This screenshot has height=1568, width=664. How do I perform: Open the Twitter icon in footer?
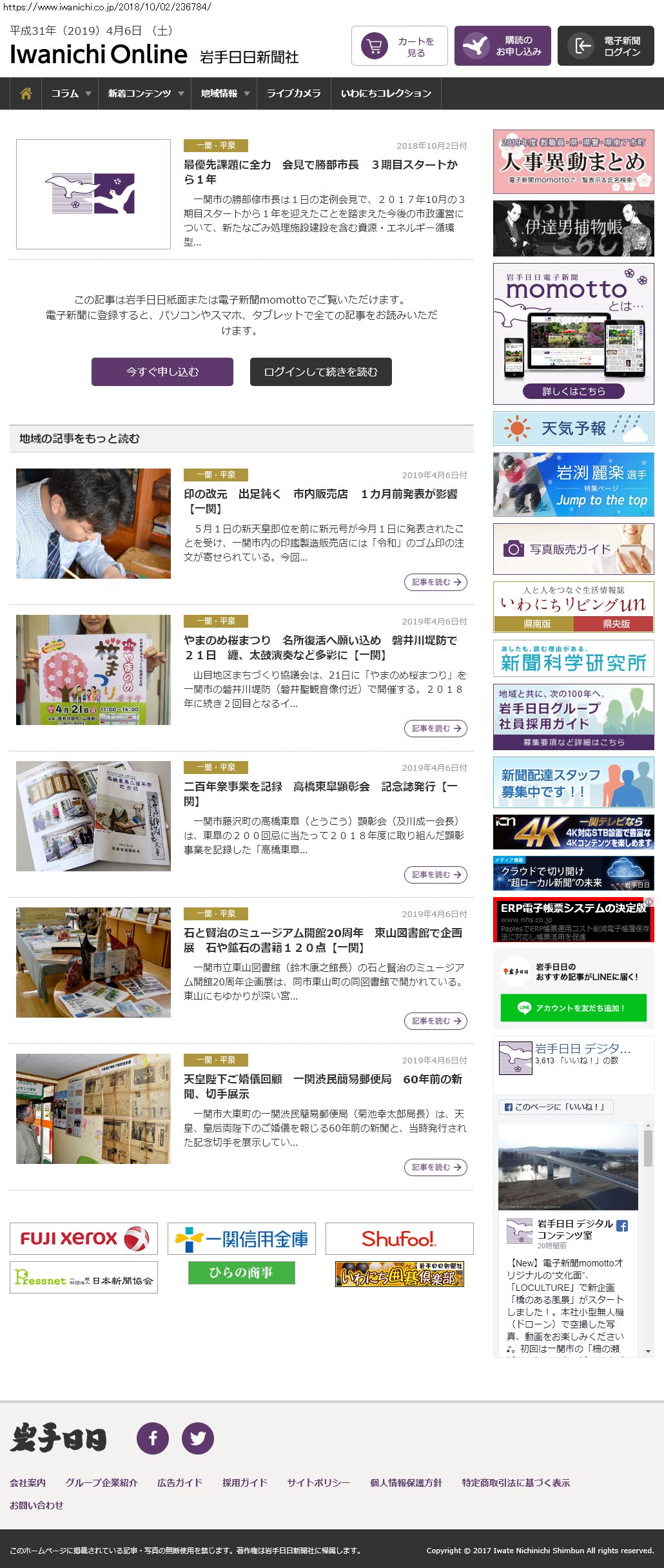198,1438
